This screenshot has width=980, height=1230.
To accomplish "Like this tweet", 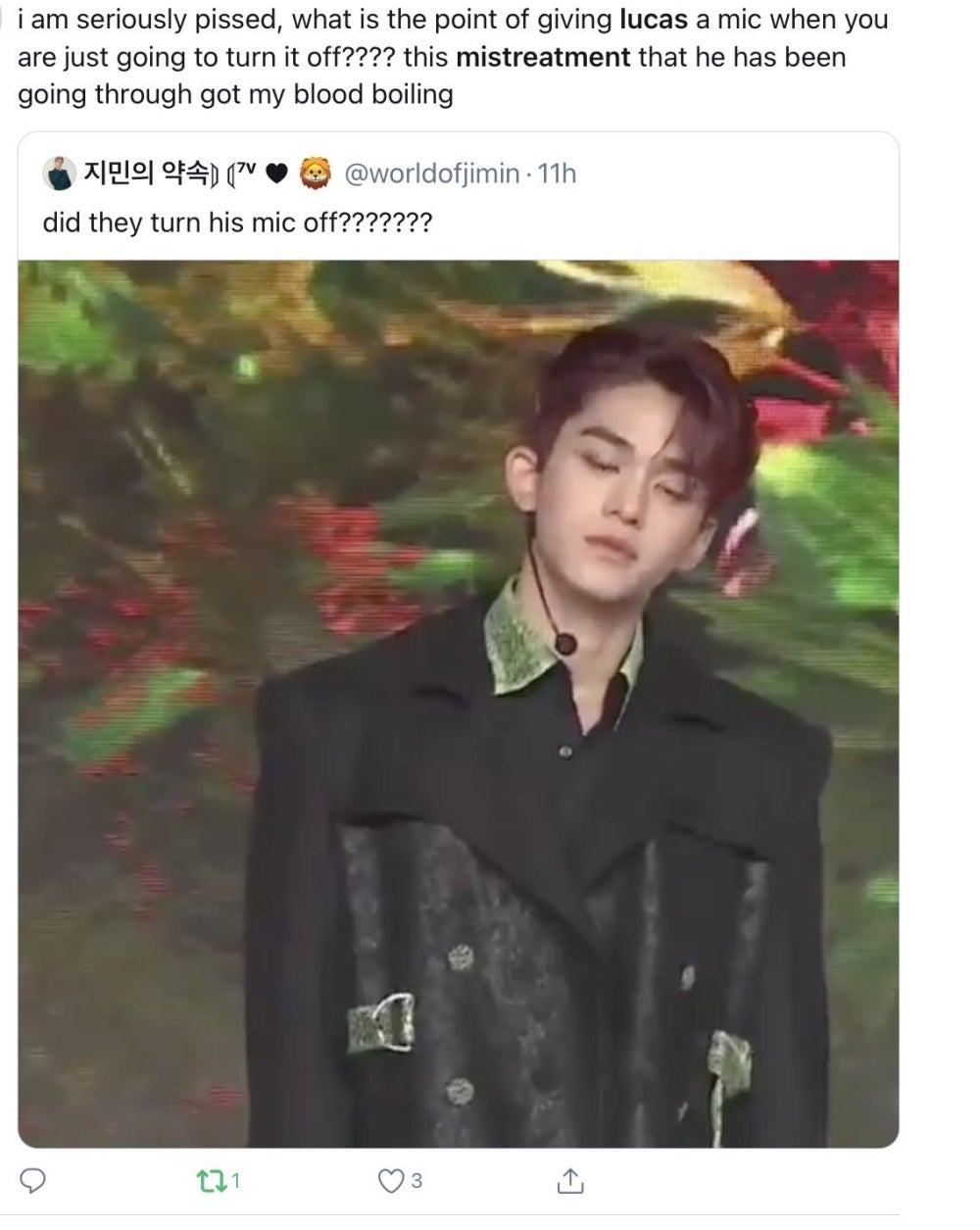I will [391, 1182].
